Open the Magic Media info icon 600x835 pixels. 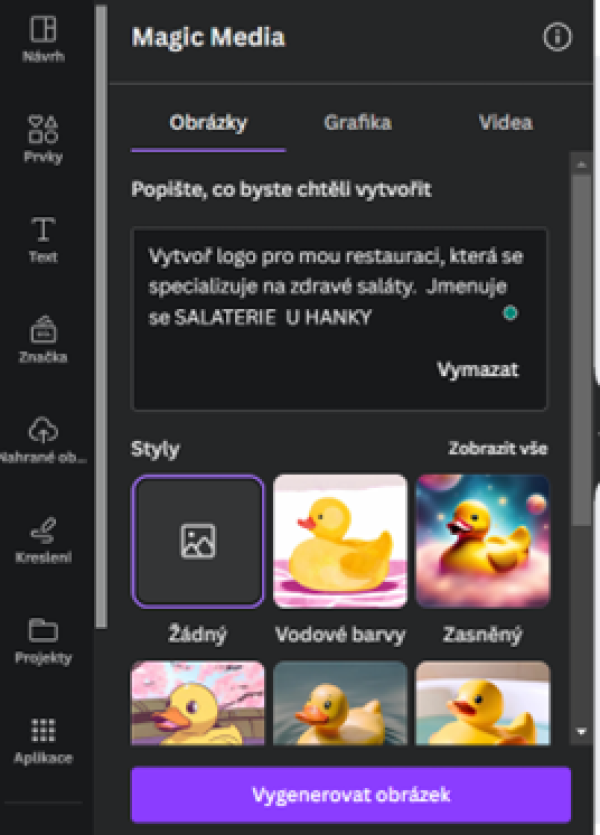(x=556, y=38)
